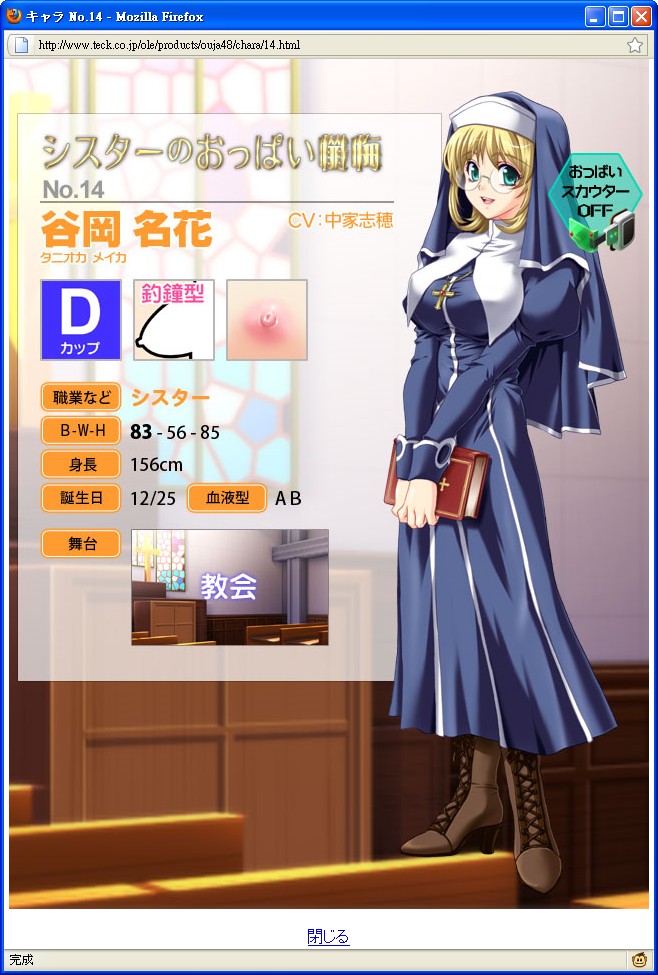658x975 pixels.
Task: Click the 閉じる link to close the page
Action: [x=328, y=937]
